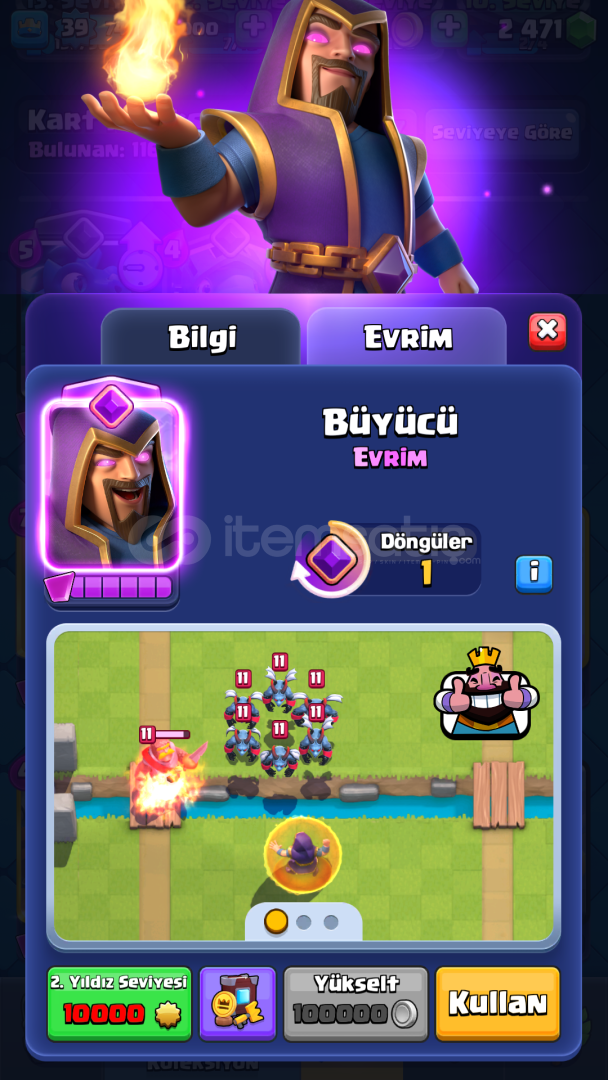Select the third dot in the preview pager
608x1080 pixels.
331,922
